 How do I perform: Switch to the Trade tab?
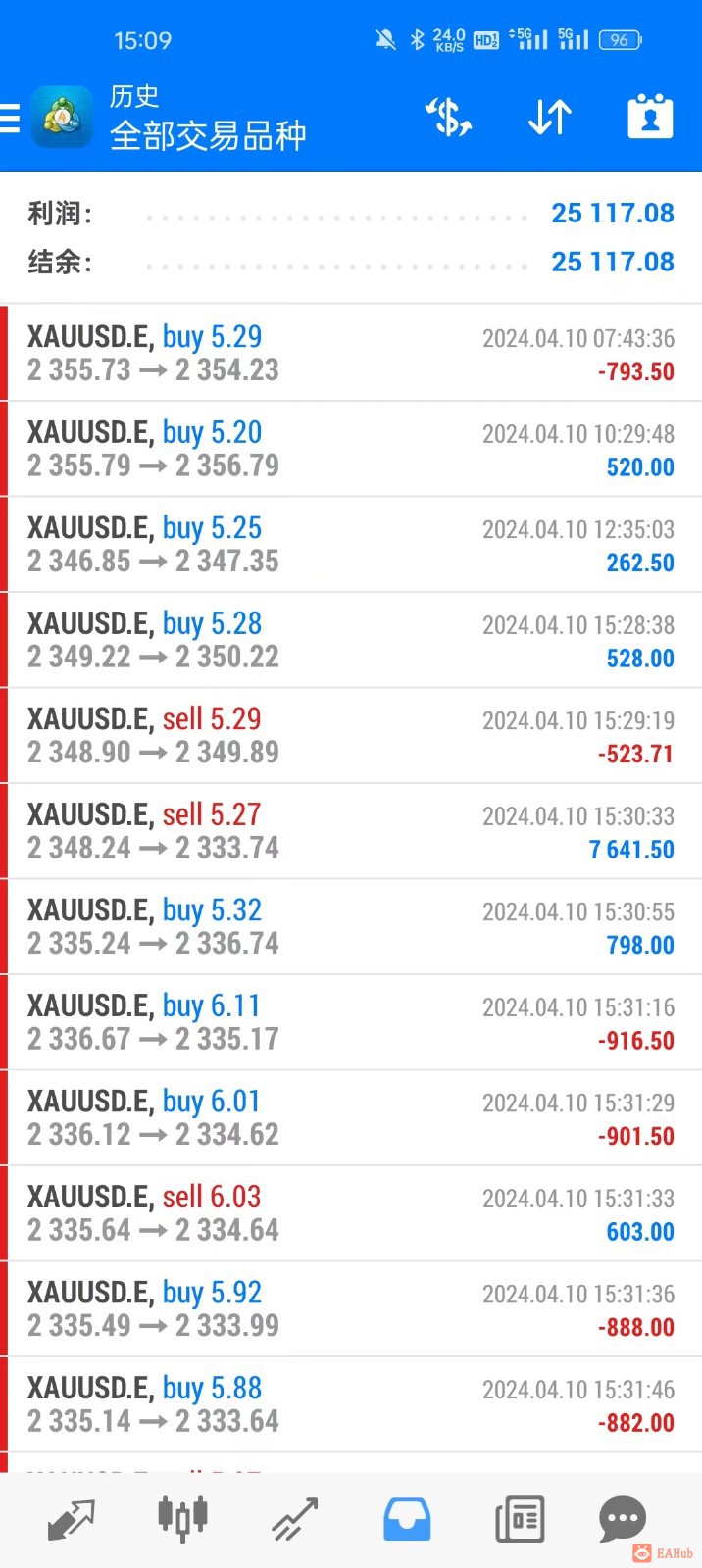(295, 1520)
